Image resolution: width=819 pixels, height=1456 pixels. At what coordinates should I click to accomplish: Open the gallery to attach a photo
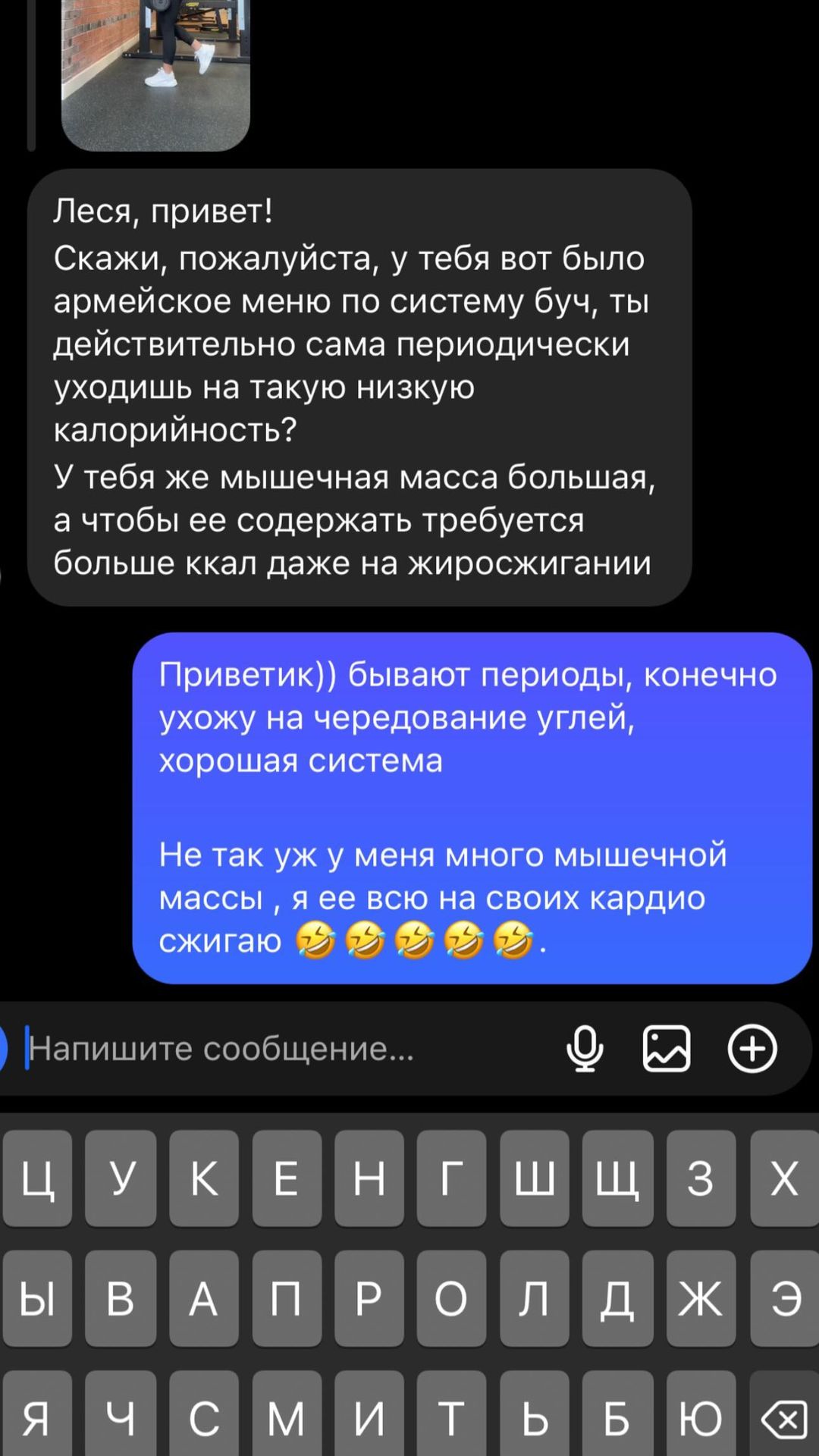click(667, 1049)
